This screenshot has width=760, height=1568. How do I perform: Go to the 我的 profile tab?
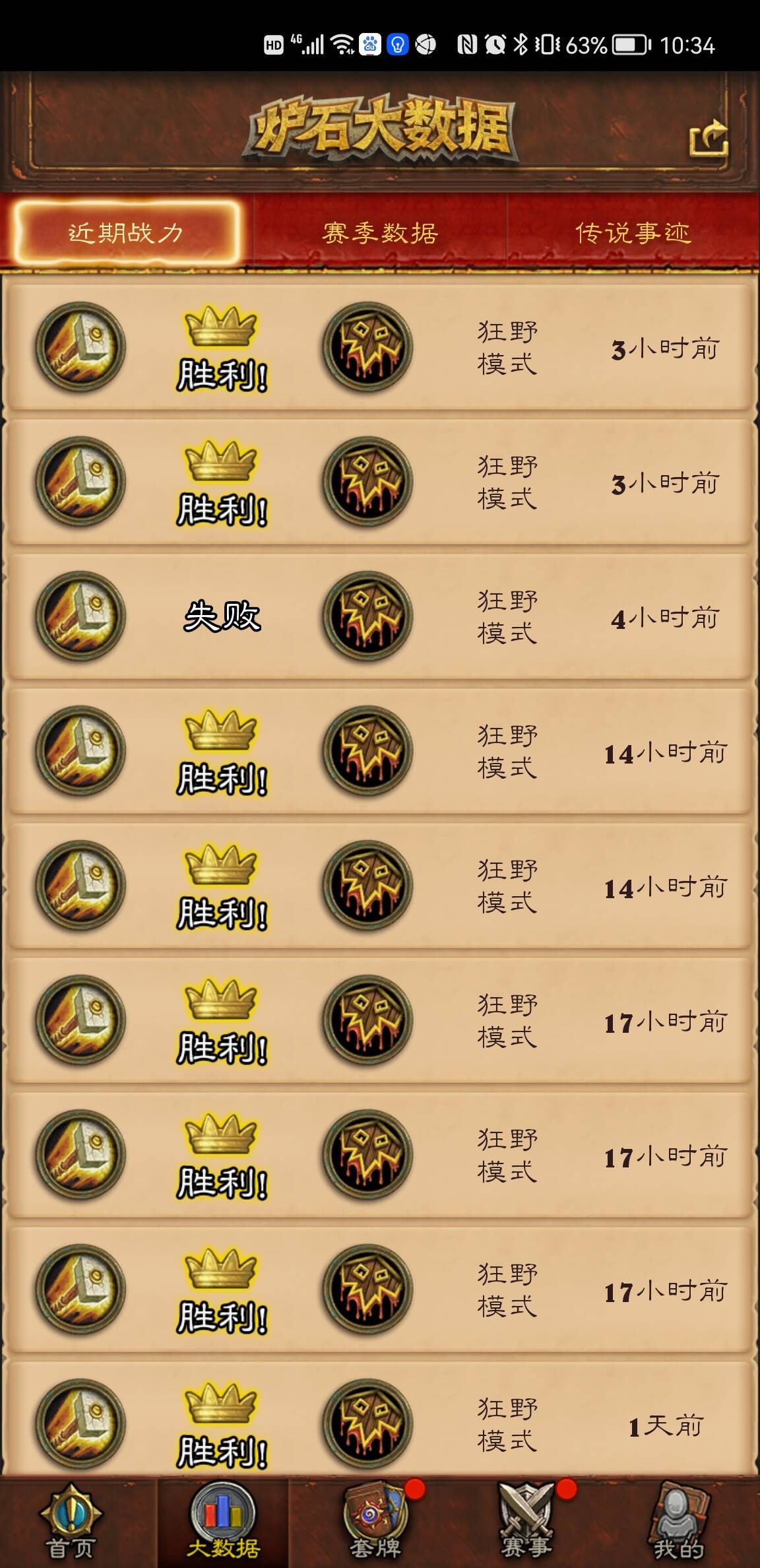tap(678, 1523)
